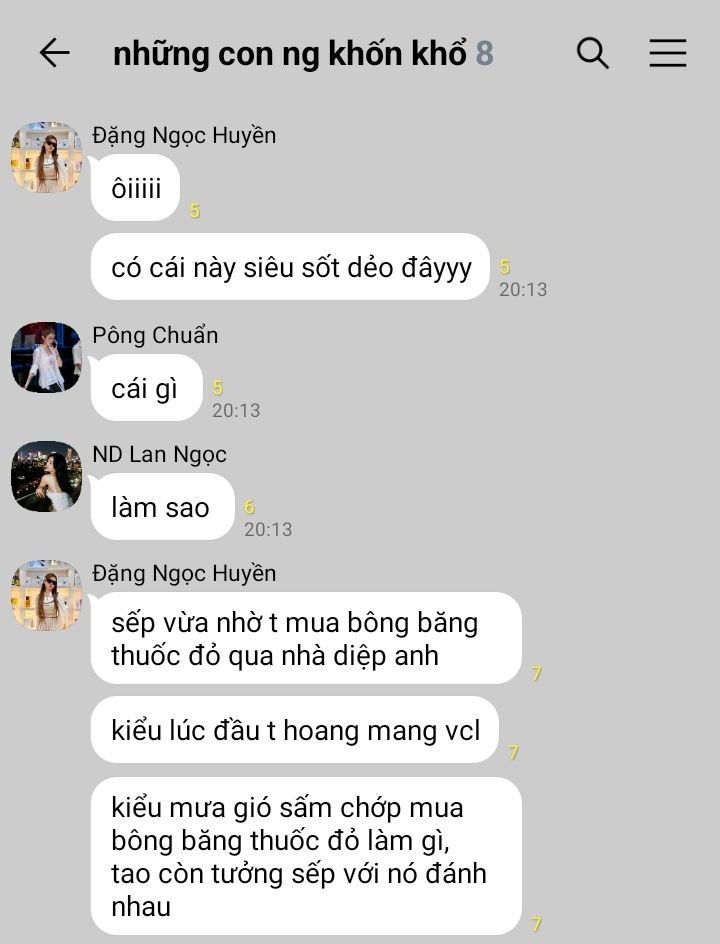The image size is (720, 944).
Task: Go back from the group chat
Action: pyautogui.click(x=54, y=53)
